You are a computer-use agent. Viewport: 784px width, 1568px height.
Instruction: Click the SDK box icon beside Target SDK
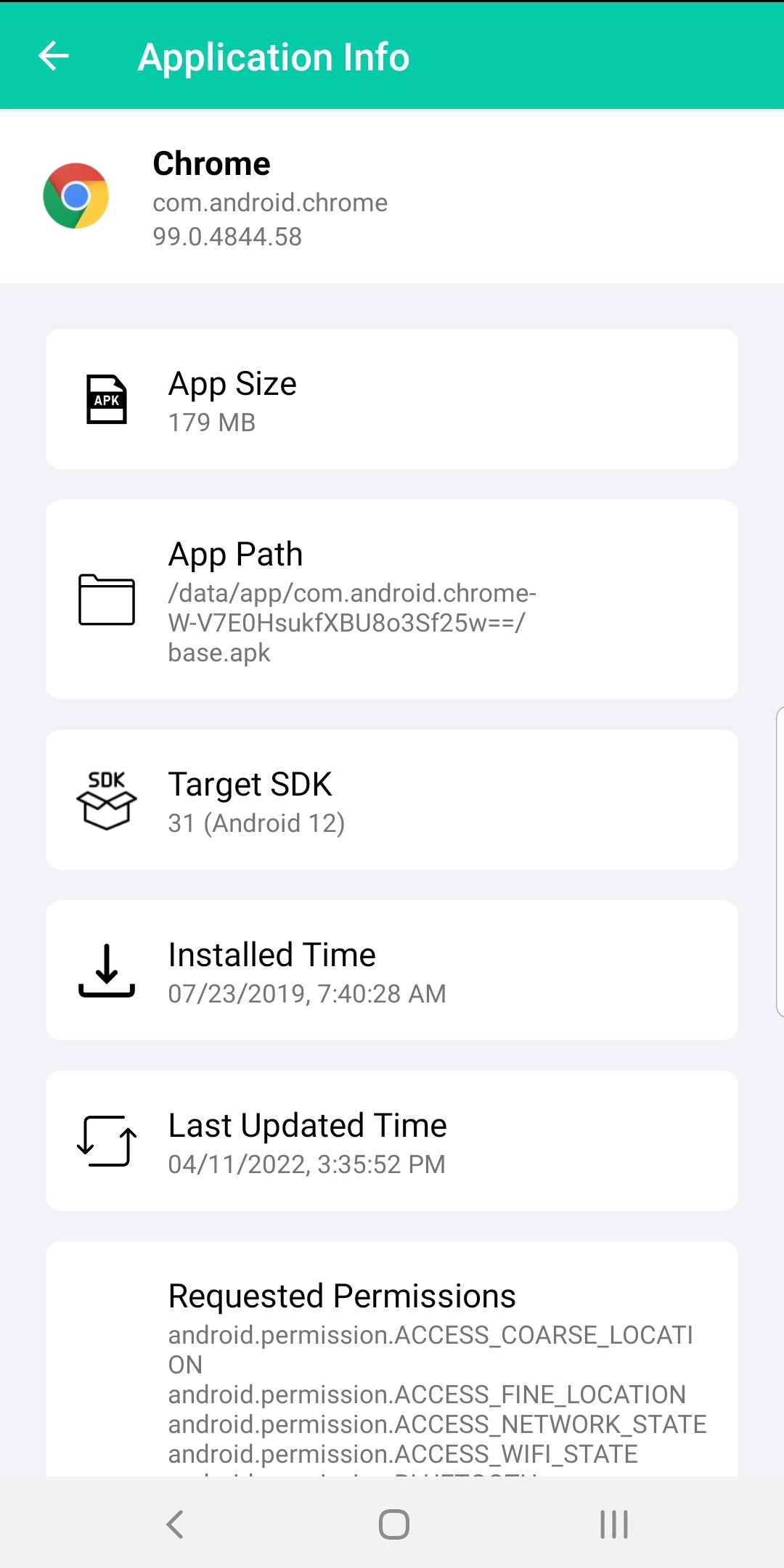click(105, 801)
